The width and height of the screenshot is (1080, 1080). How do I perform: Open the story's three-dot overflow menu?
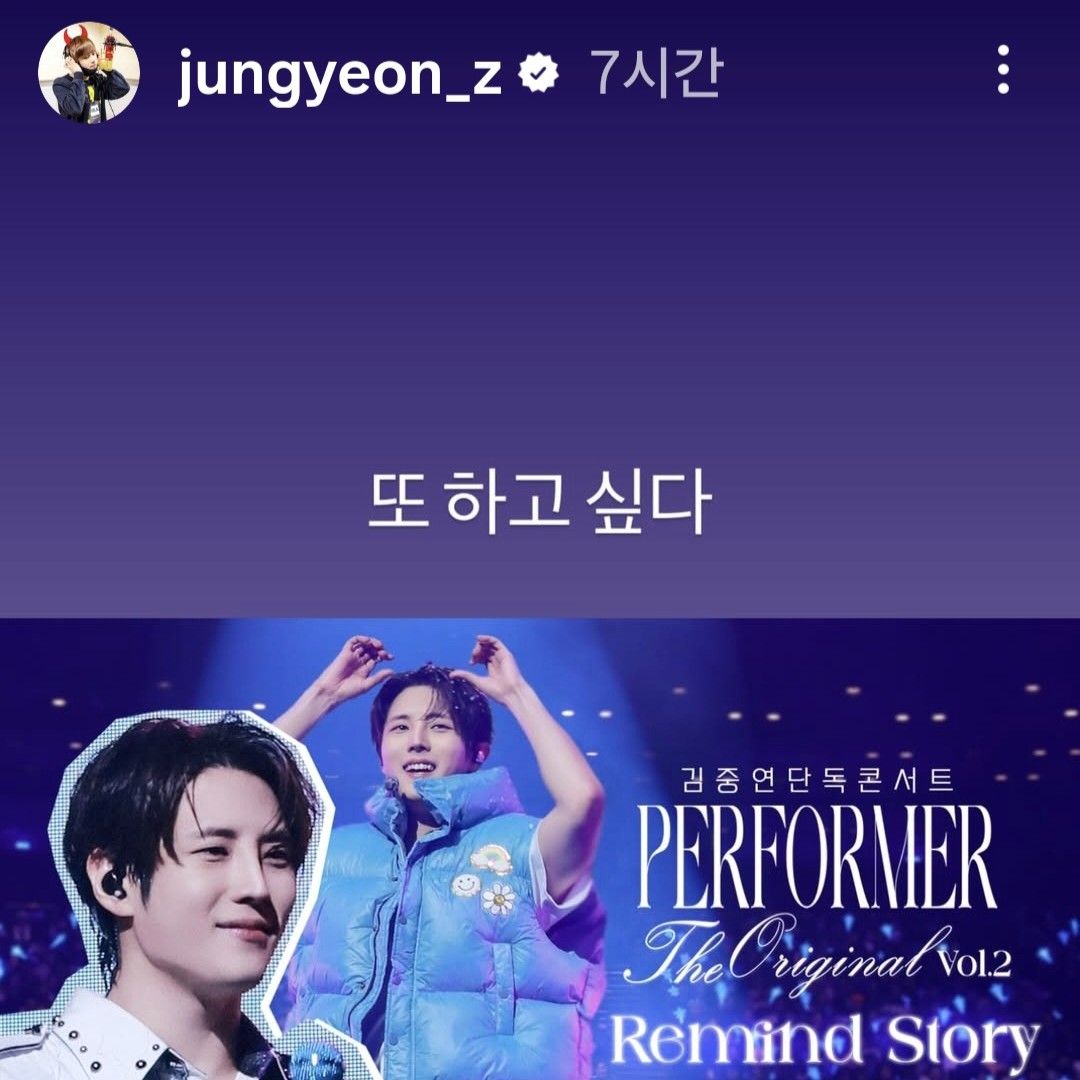click(x=1002, y=73)
